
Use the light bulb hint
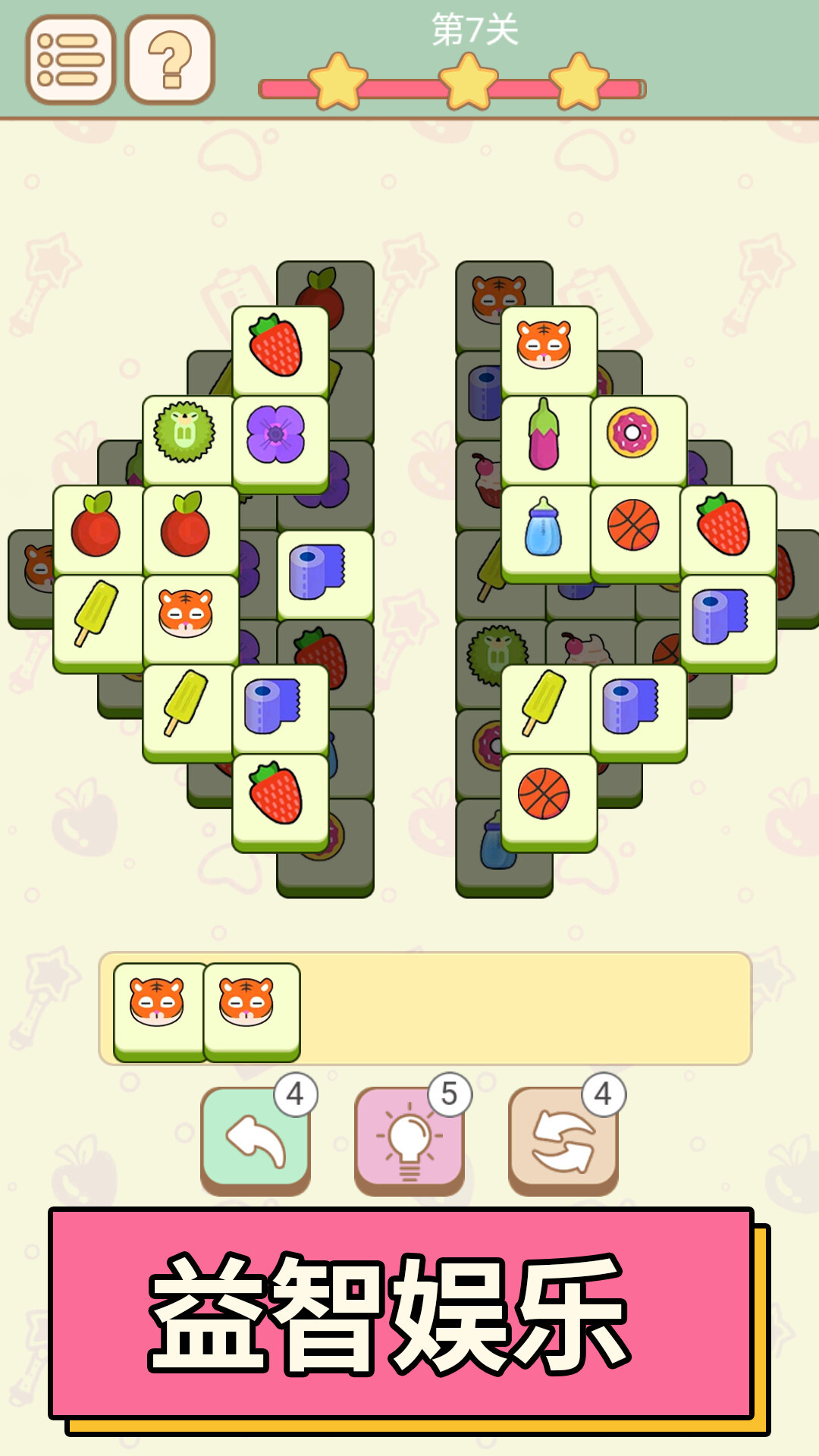(409, 1137)
